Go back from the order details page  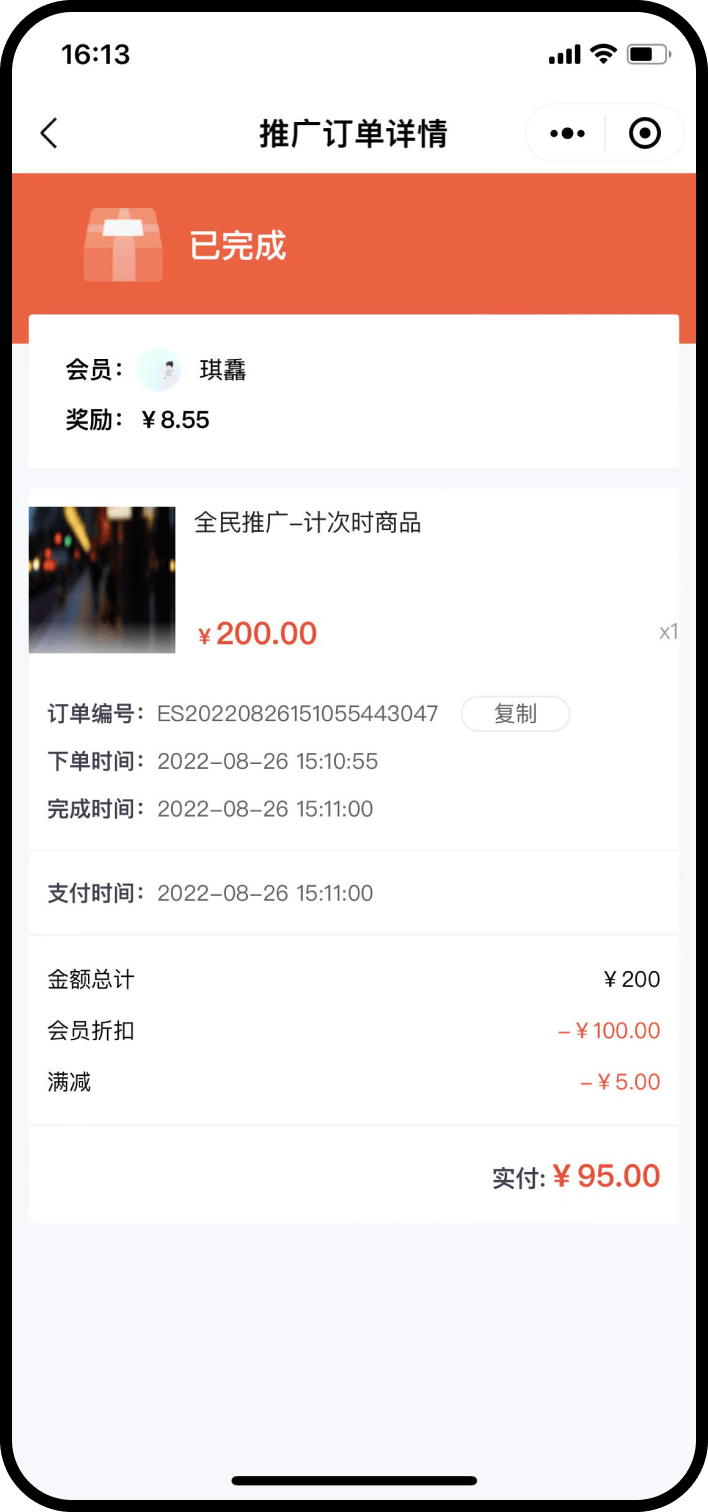click(x=49, y=133)
